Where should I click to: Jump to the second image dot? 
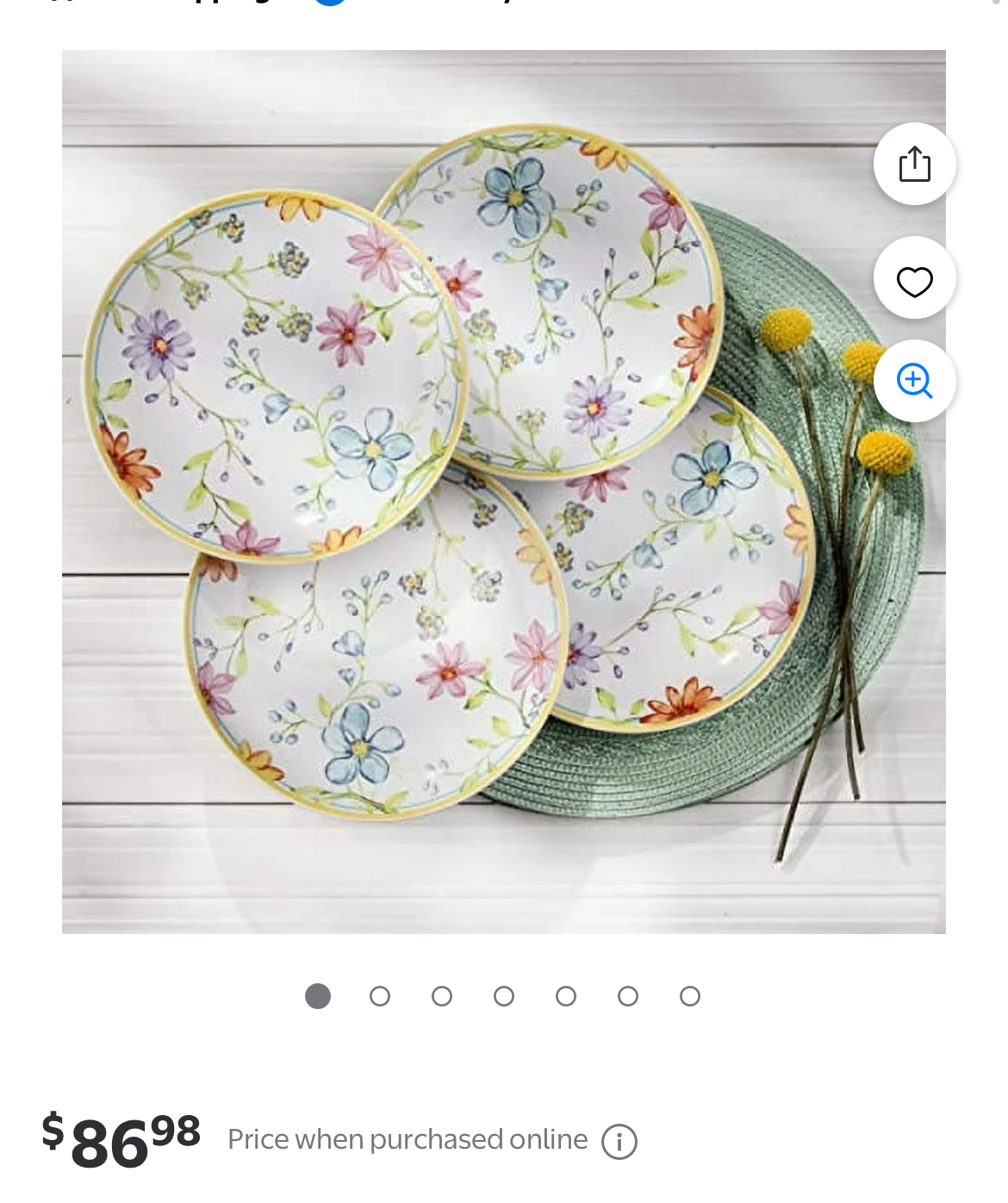[x=380, y=996]
